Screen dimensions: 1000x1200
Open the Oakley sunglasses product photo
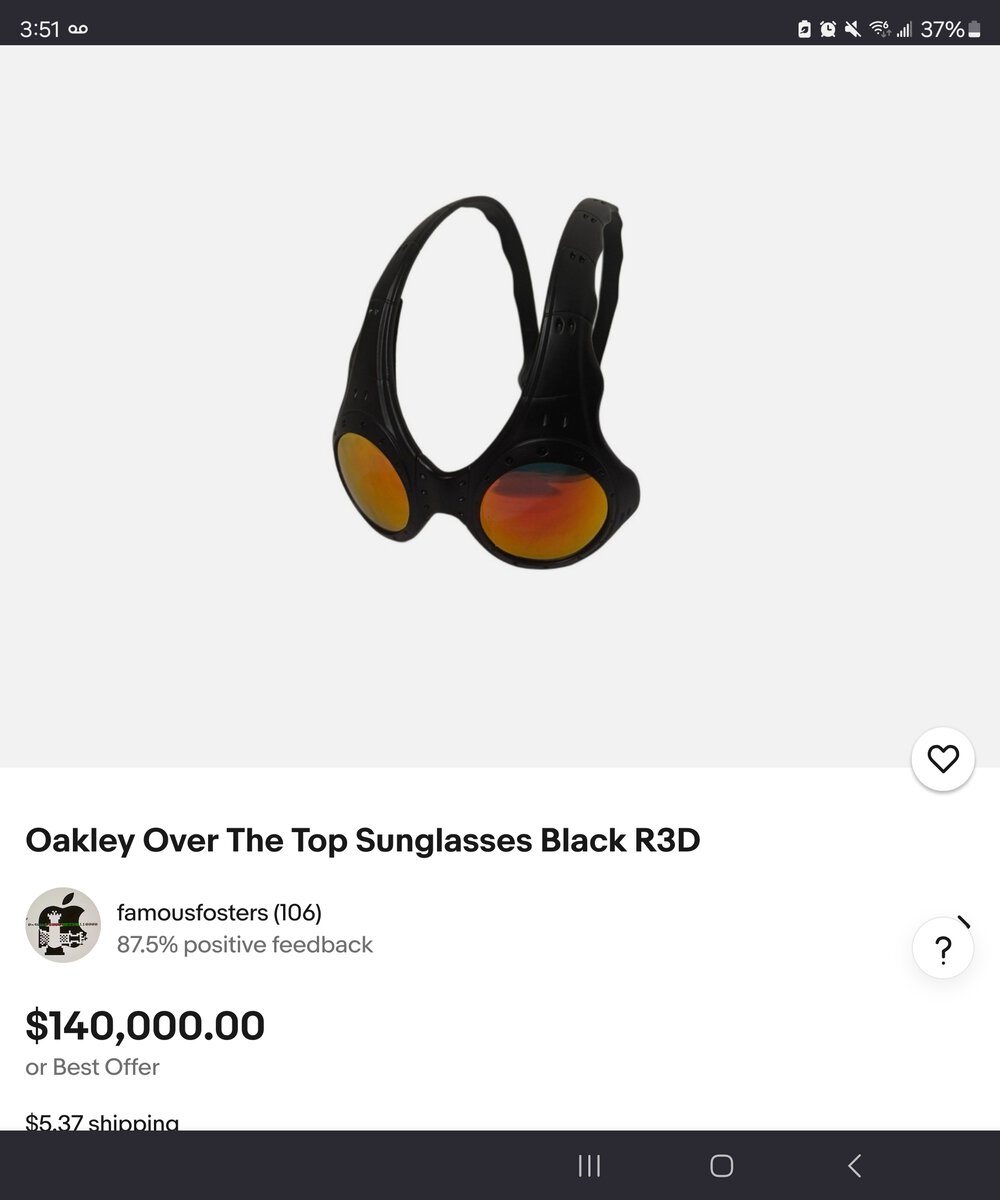[487, 385]
